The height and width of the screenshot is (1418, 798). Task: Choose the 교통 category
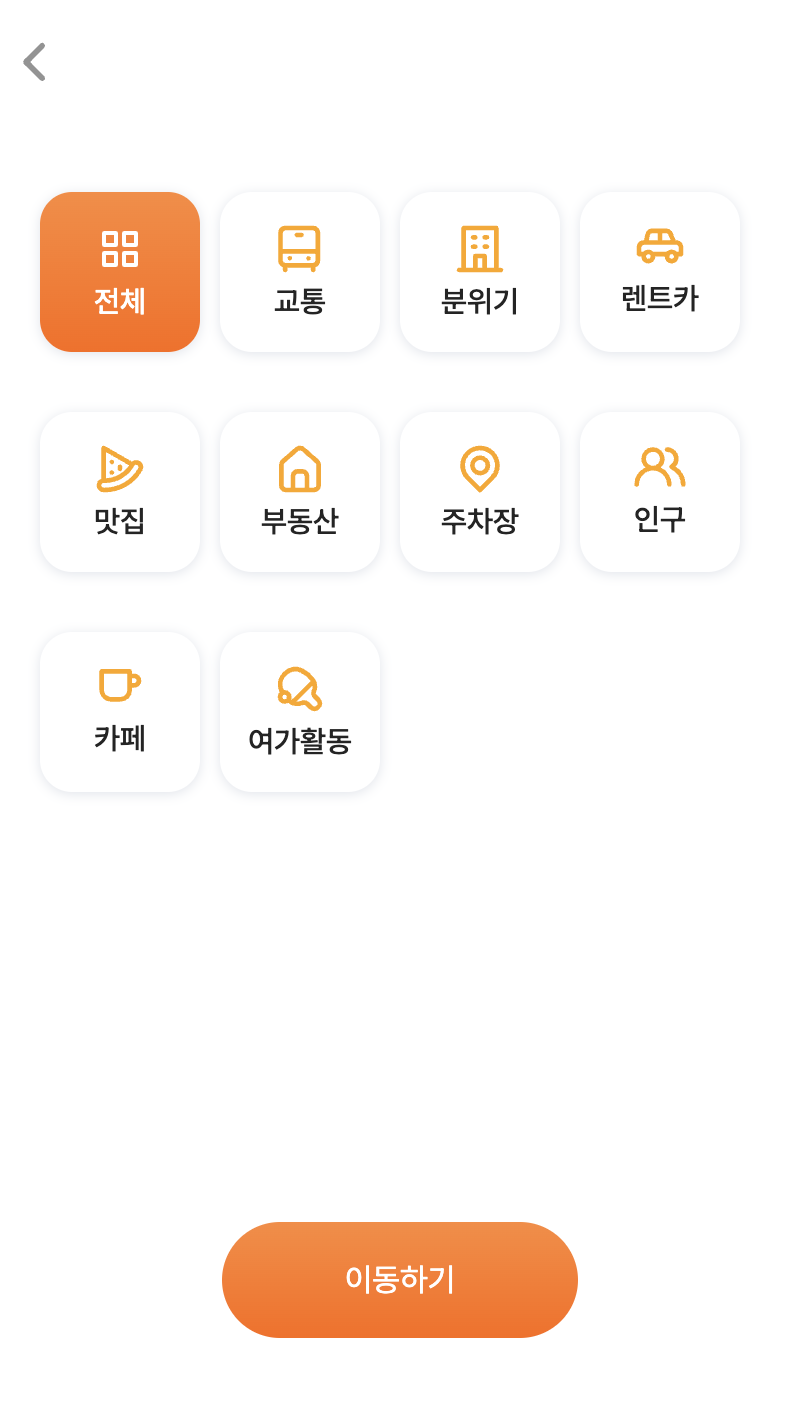pyautogui.click(x=300, y=272)
